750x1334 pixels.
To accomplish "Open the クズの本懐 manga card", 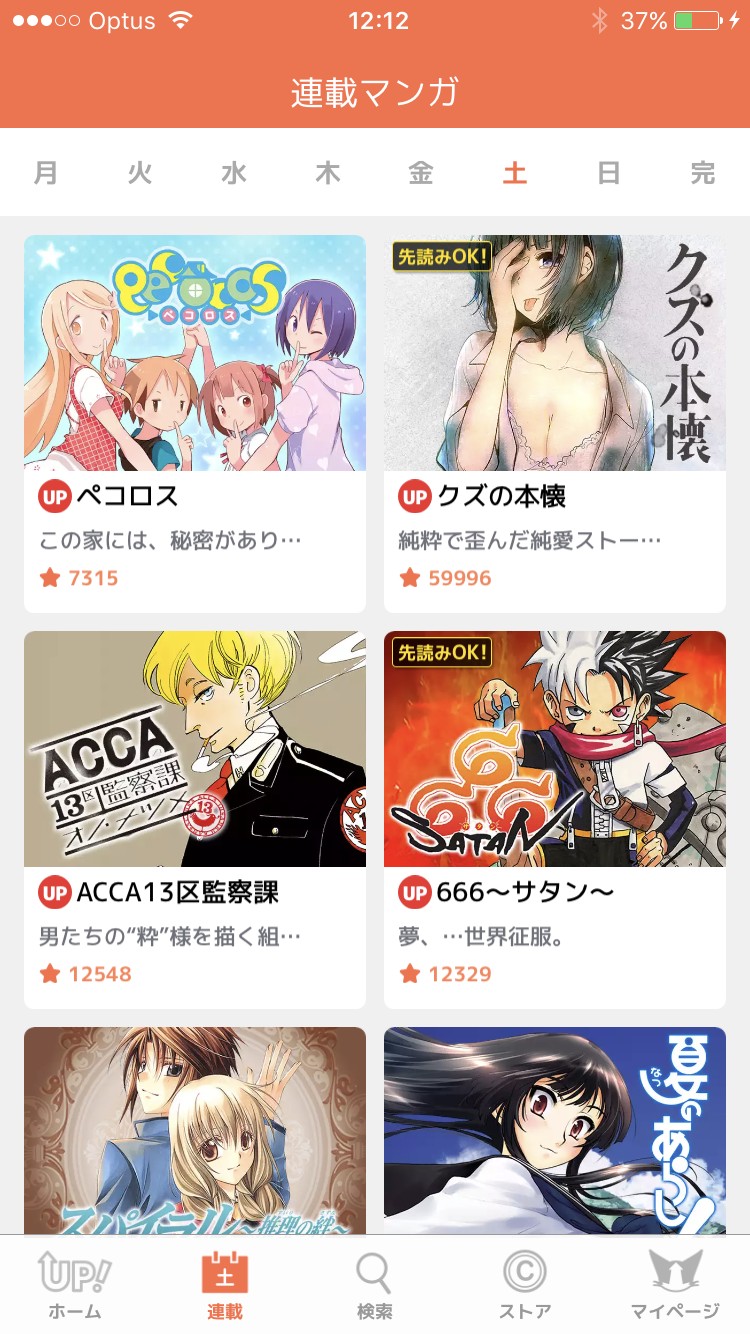I will click(x=555, y=423).
